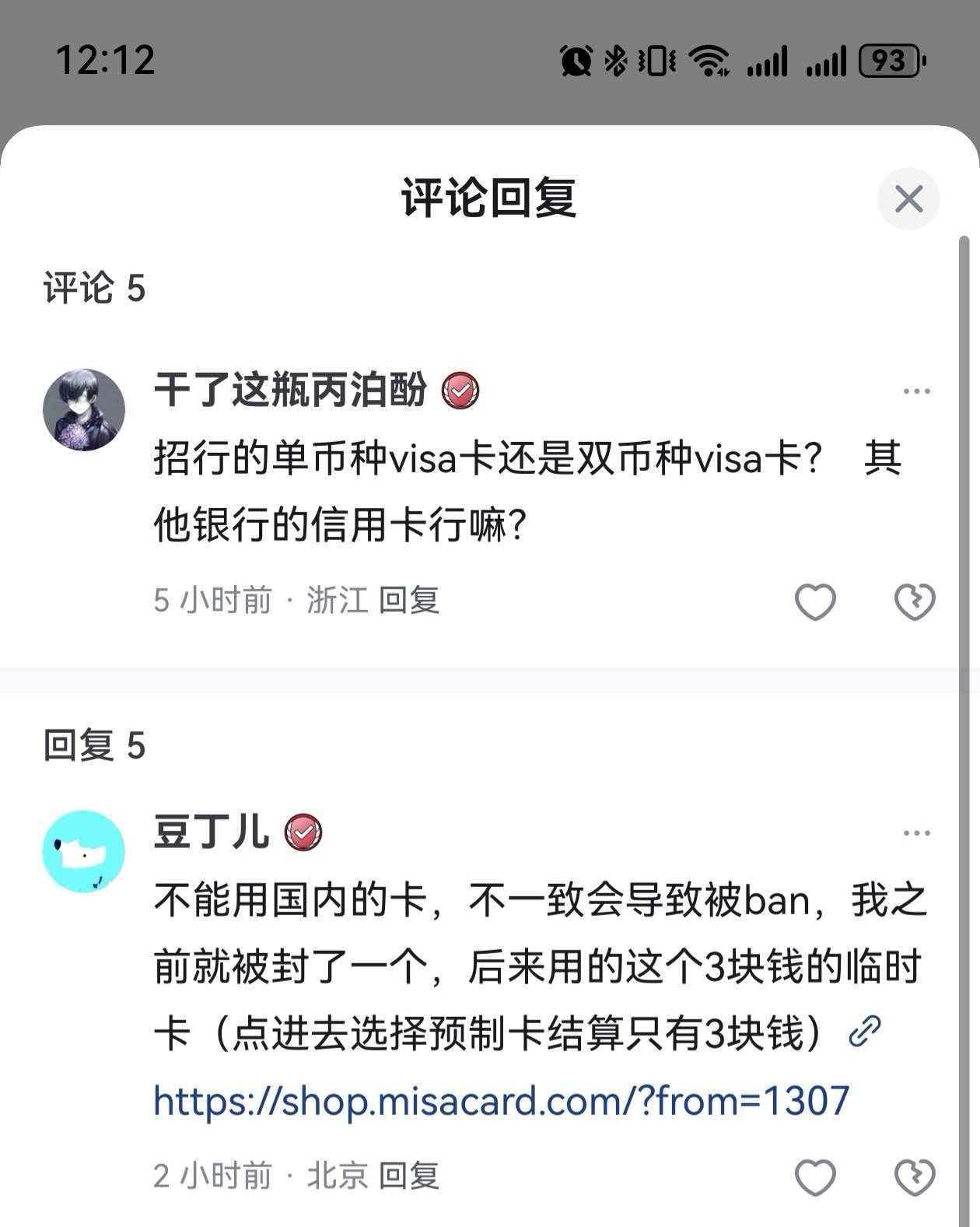
Task: Reply to 豆丁儿's comment
Action: pos(409,1176)
